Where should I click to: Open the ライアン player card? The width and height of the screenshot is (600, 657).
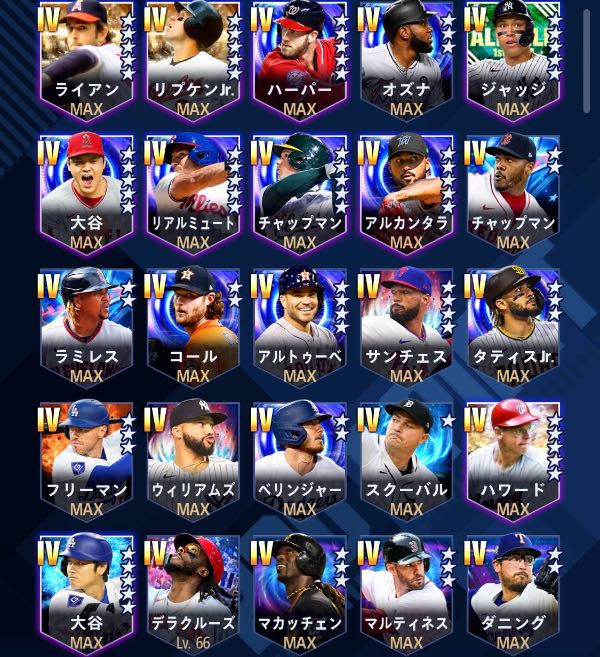click(86, 60)
